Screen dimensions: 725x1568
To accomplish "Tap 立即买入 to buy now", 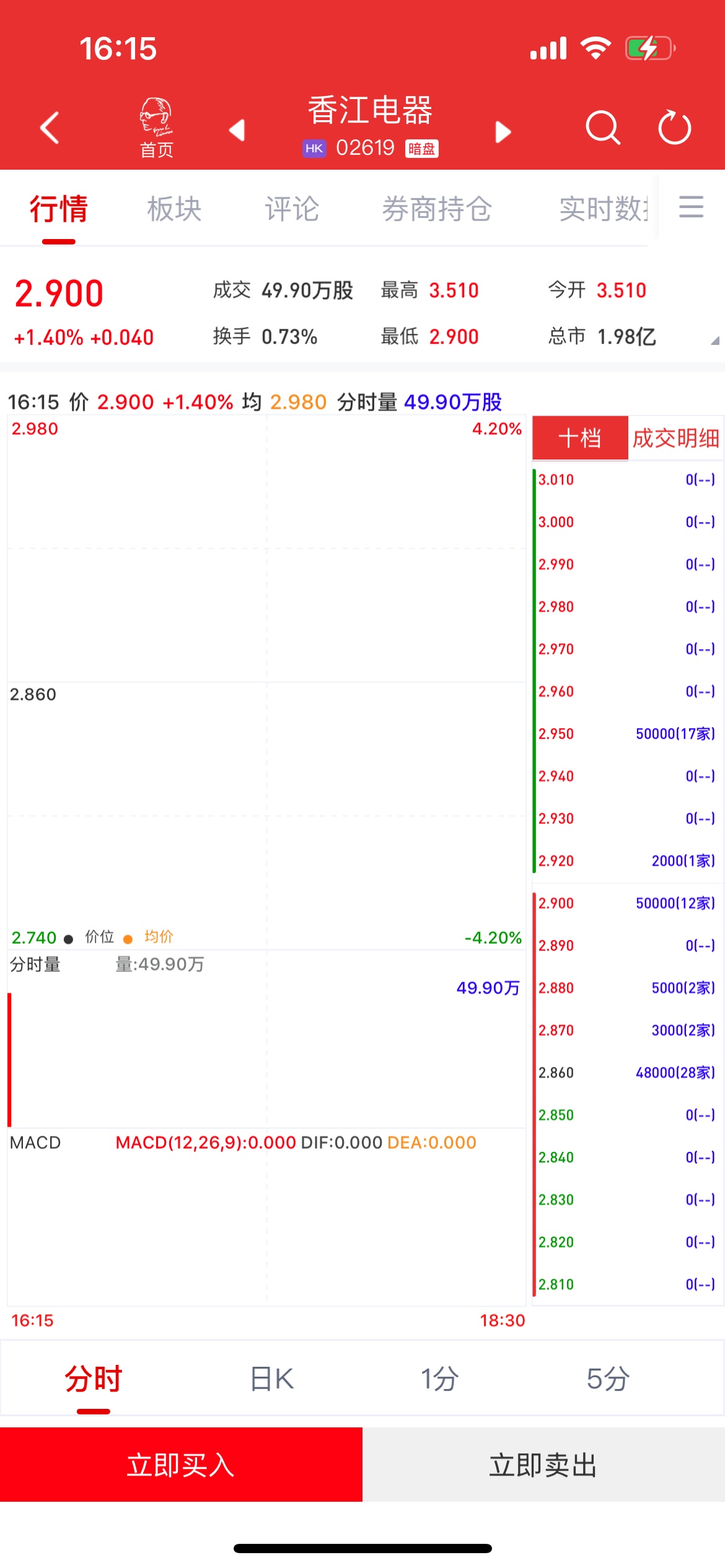I will [181, 1465].
